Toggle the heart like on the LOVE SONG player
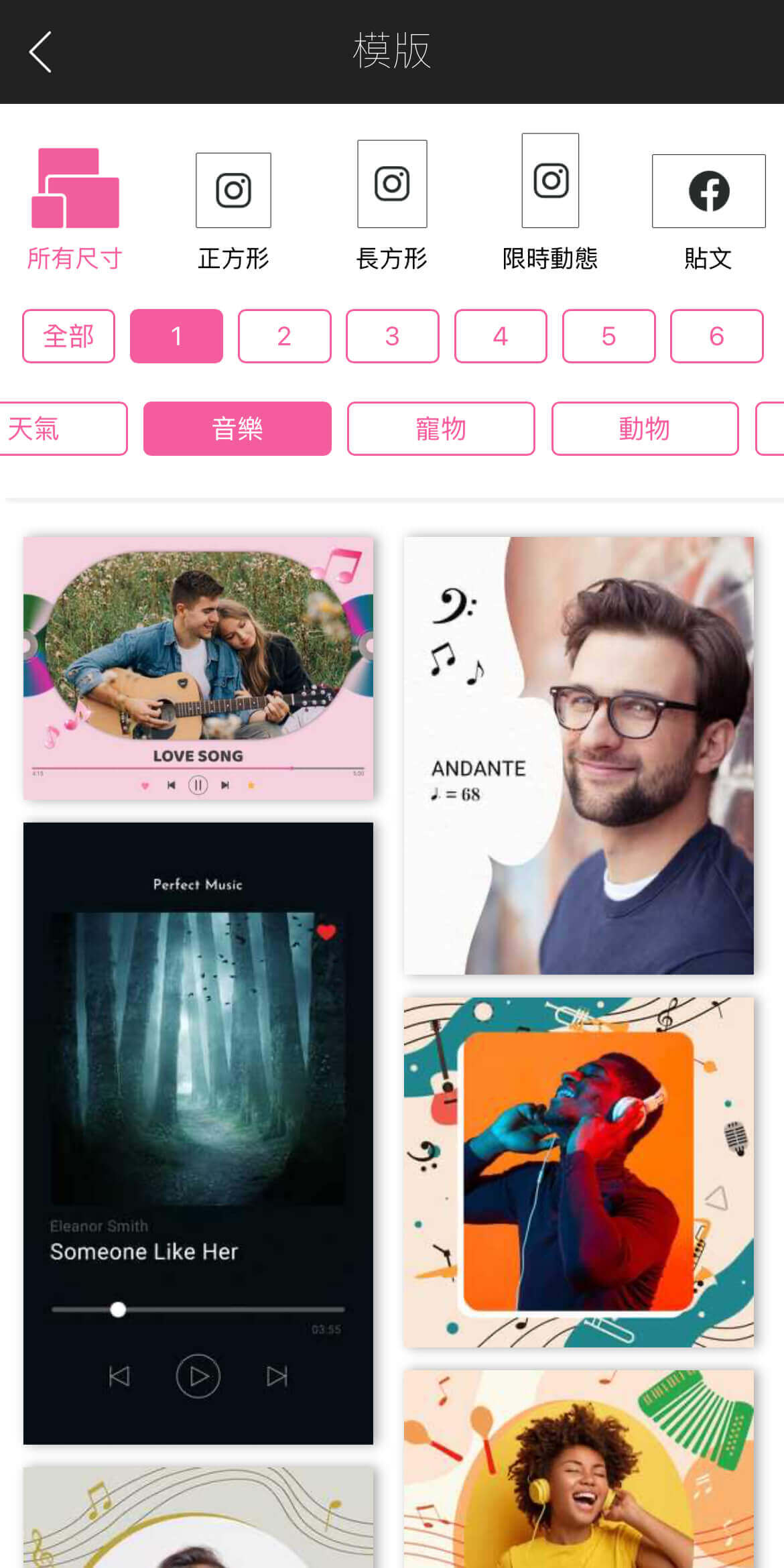 (145, 784)
